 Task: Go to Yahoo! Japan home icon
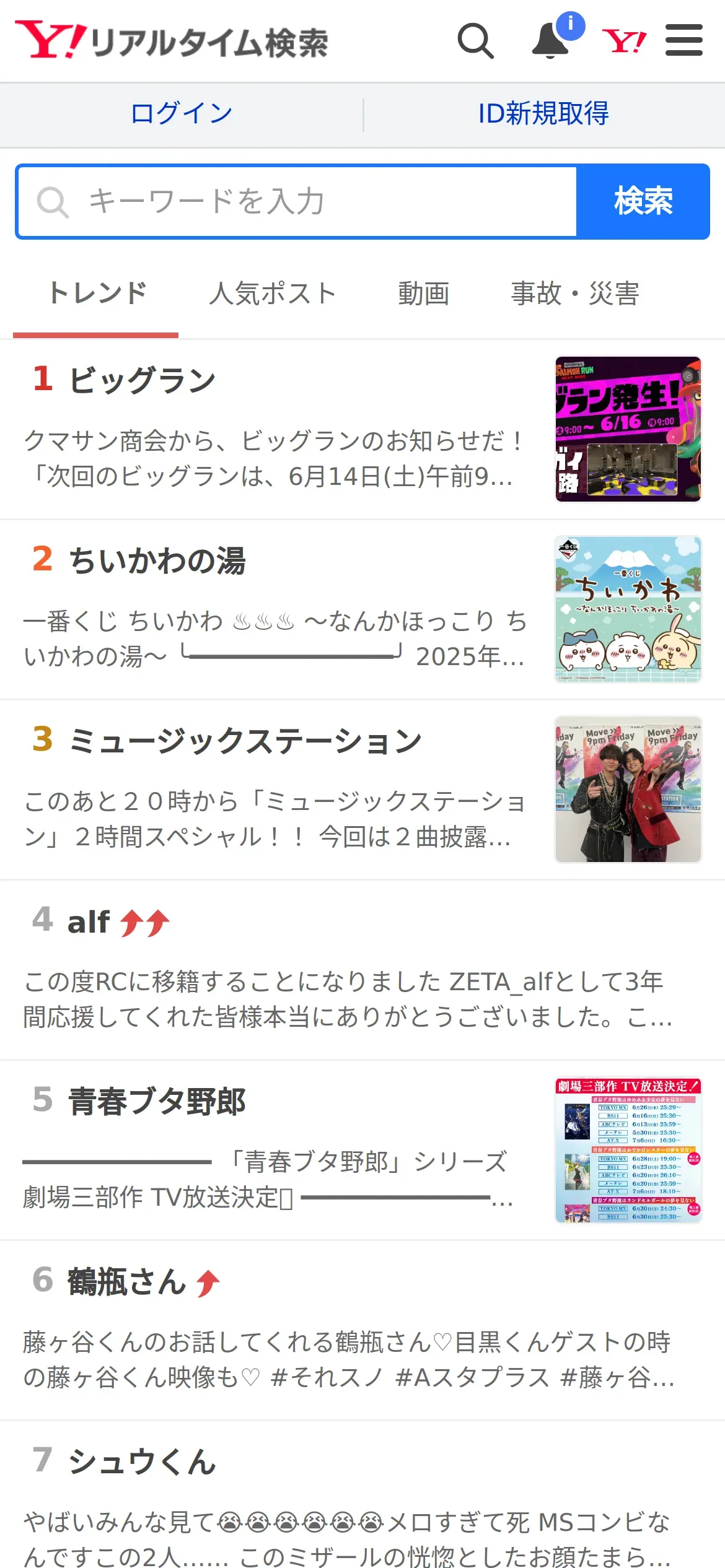coord(624,41)
